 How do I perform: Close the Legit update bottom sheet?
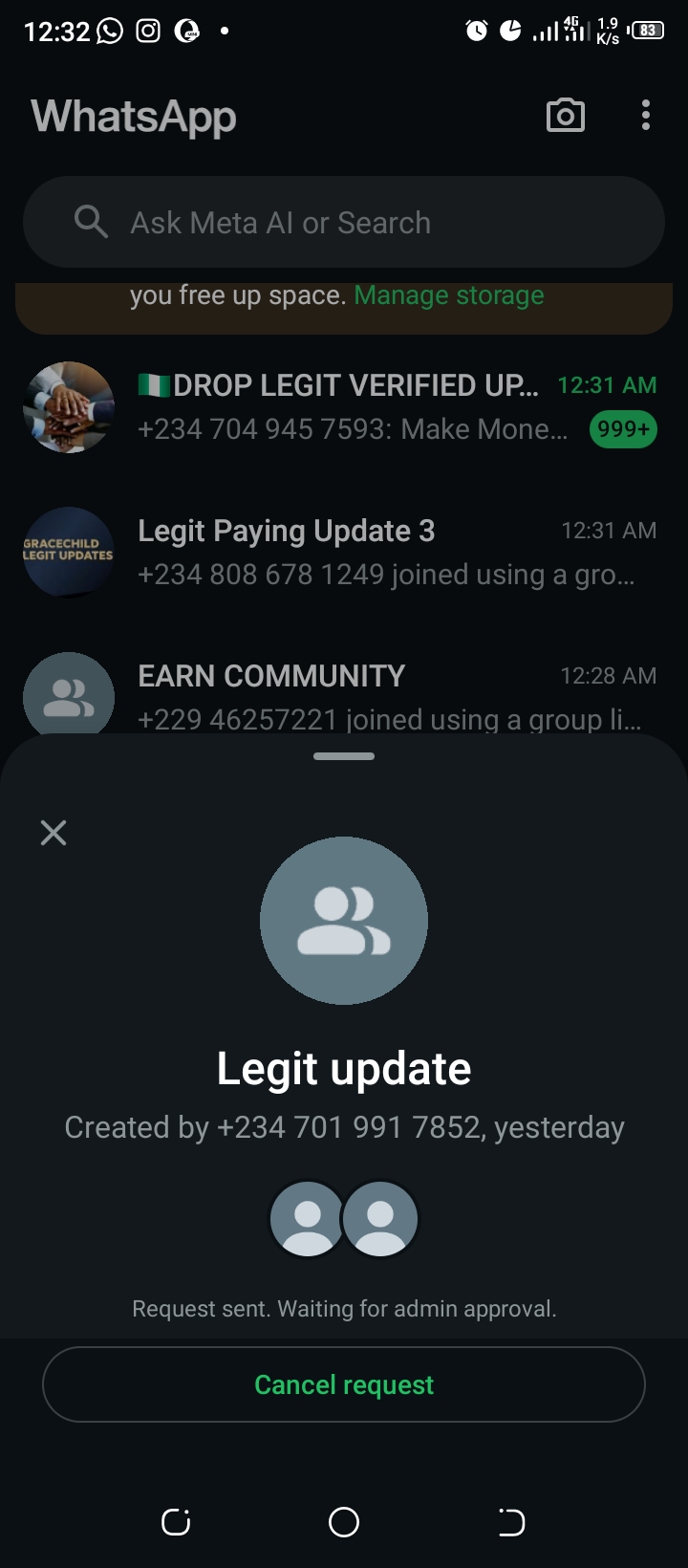click(x=54, y=833)
